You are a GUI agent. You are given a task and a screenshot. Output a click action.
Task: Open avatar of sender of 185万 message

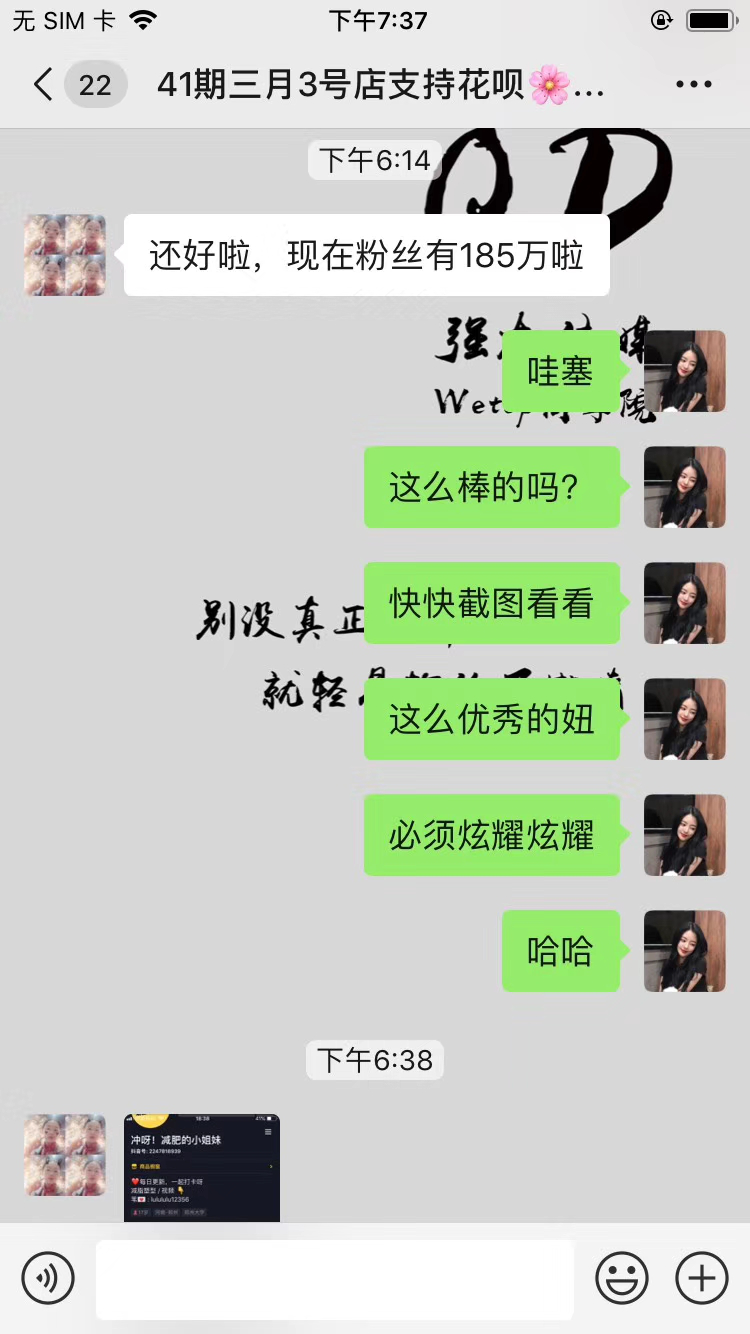65,255
